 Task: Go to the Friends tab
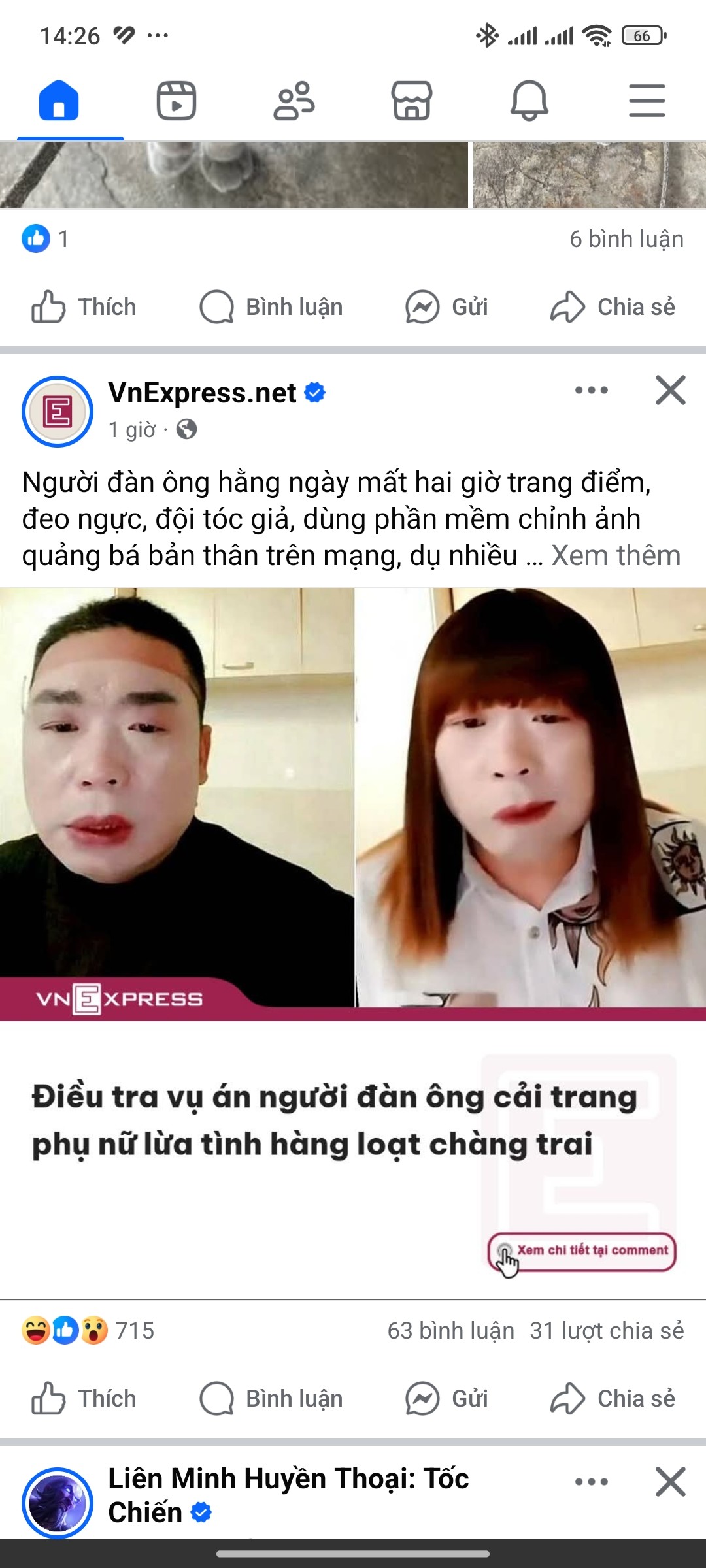pos(294,101)
